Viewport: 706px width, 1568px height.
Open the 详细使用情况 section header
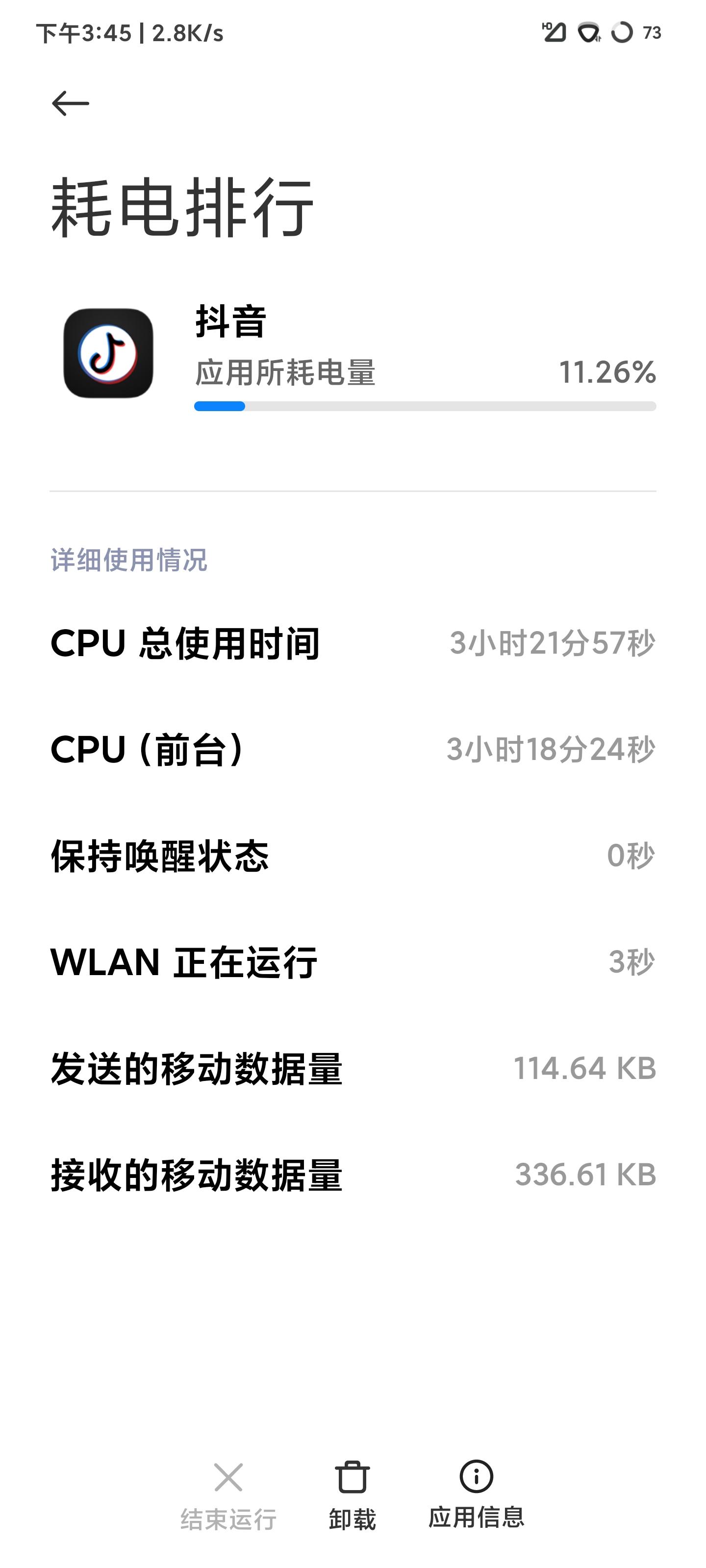tap(128, 559)
